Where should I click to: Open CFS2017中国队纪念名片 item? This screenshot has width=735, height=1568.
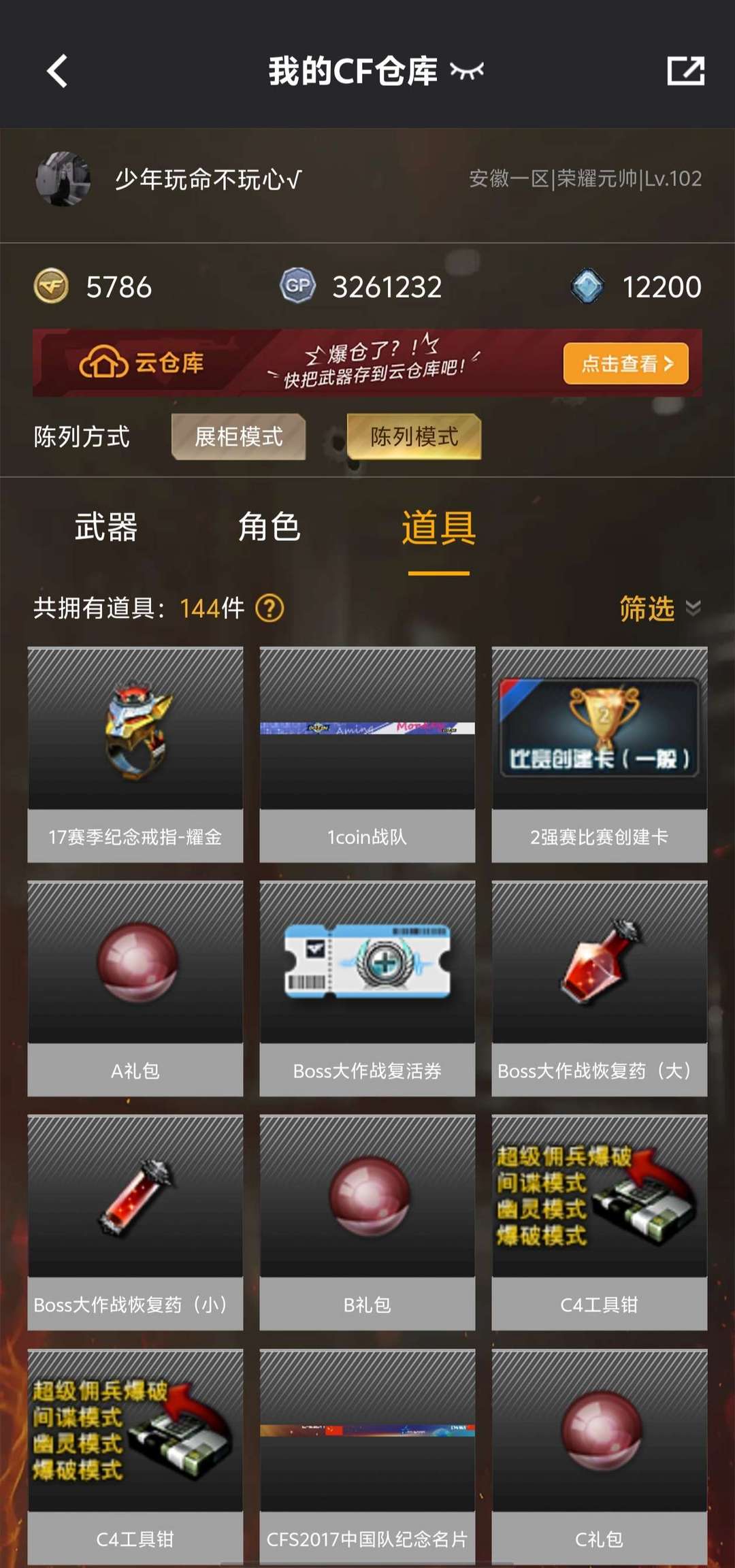point(367,1457)
